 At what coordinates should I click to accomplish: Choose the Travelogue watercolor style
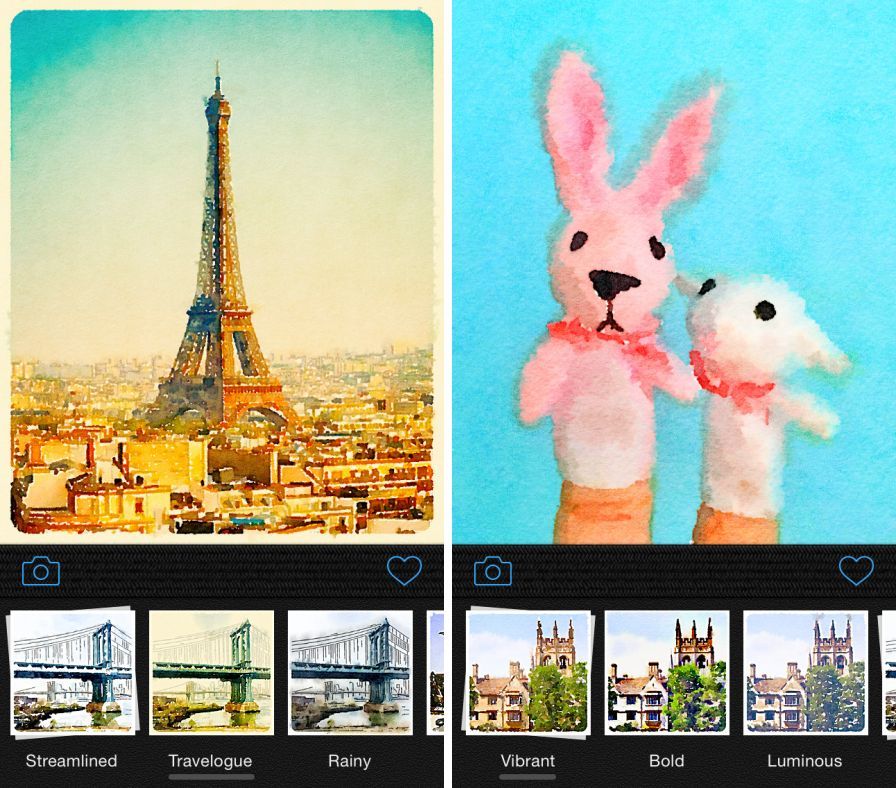point(211,671)
